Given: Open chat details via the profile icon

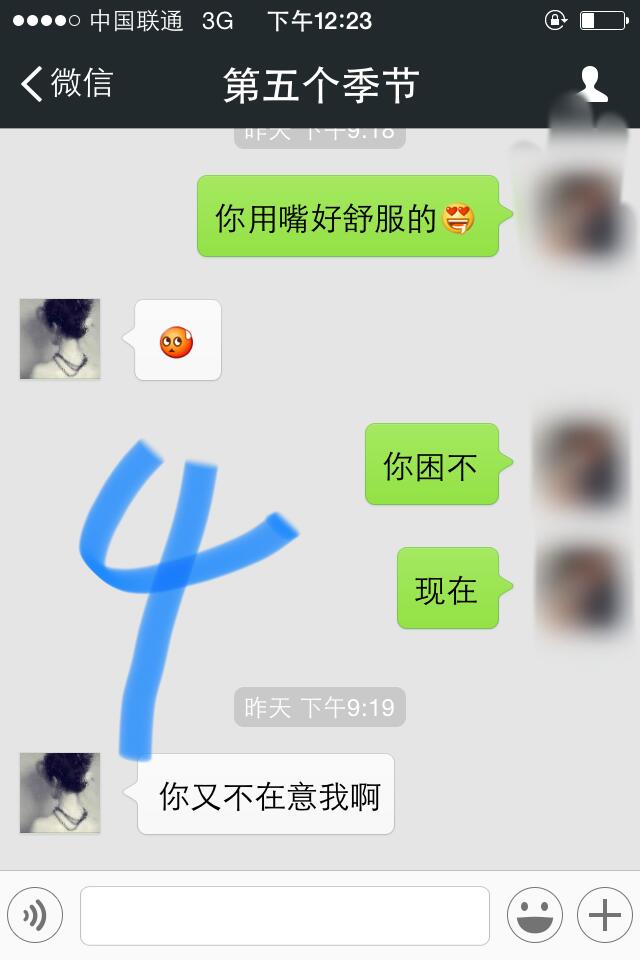Looking at the screenshot, I should point(593,84).
